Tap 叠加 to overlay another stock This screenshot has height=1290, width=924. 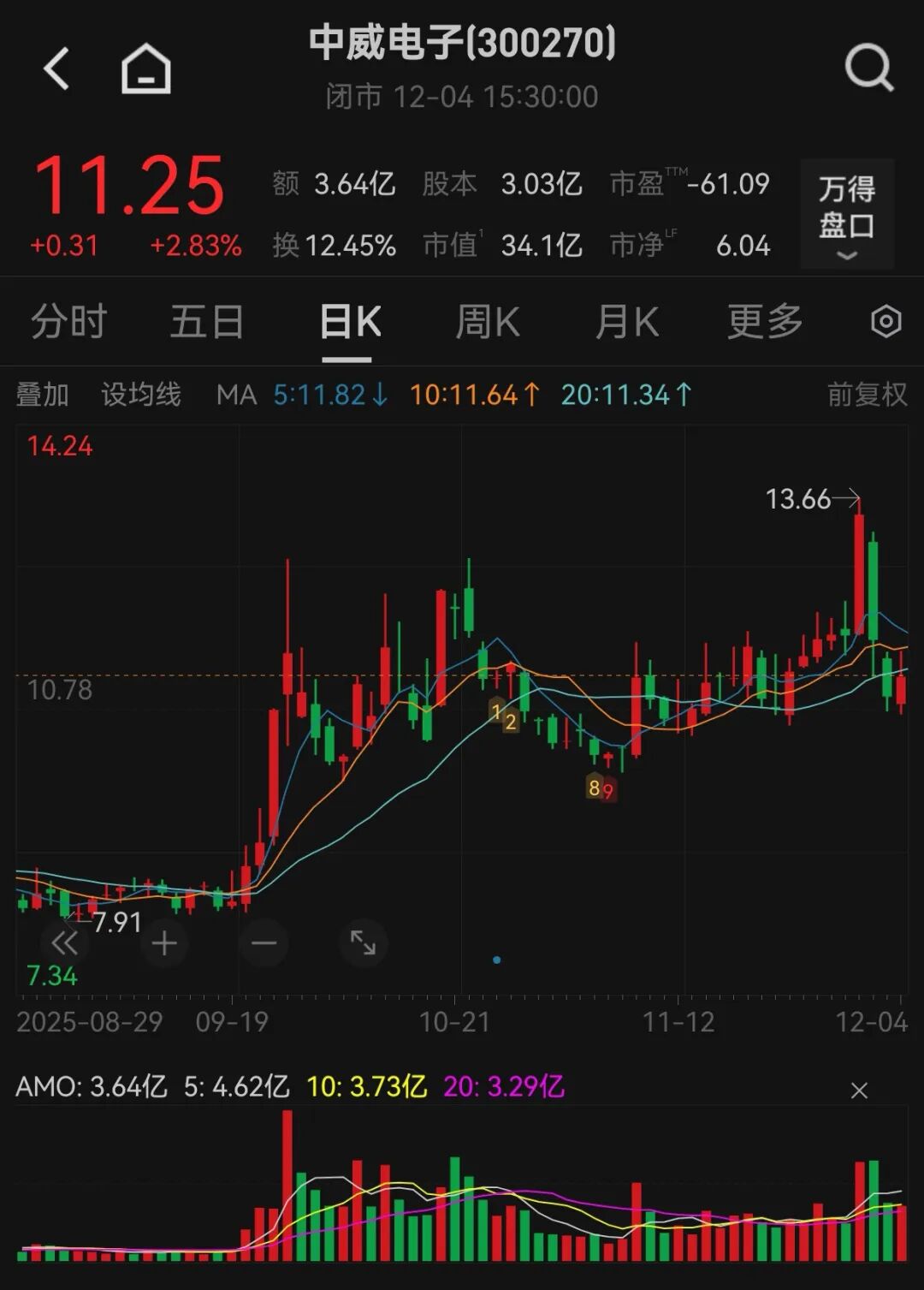point(43,395)
